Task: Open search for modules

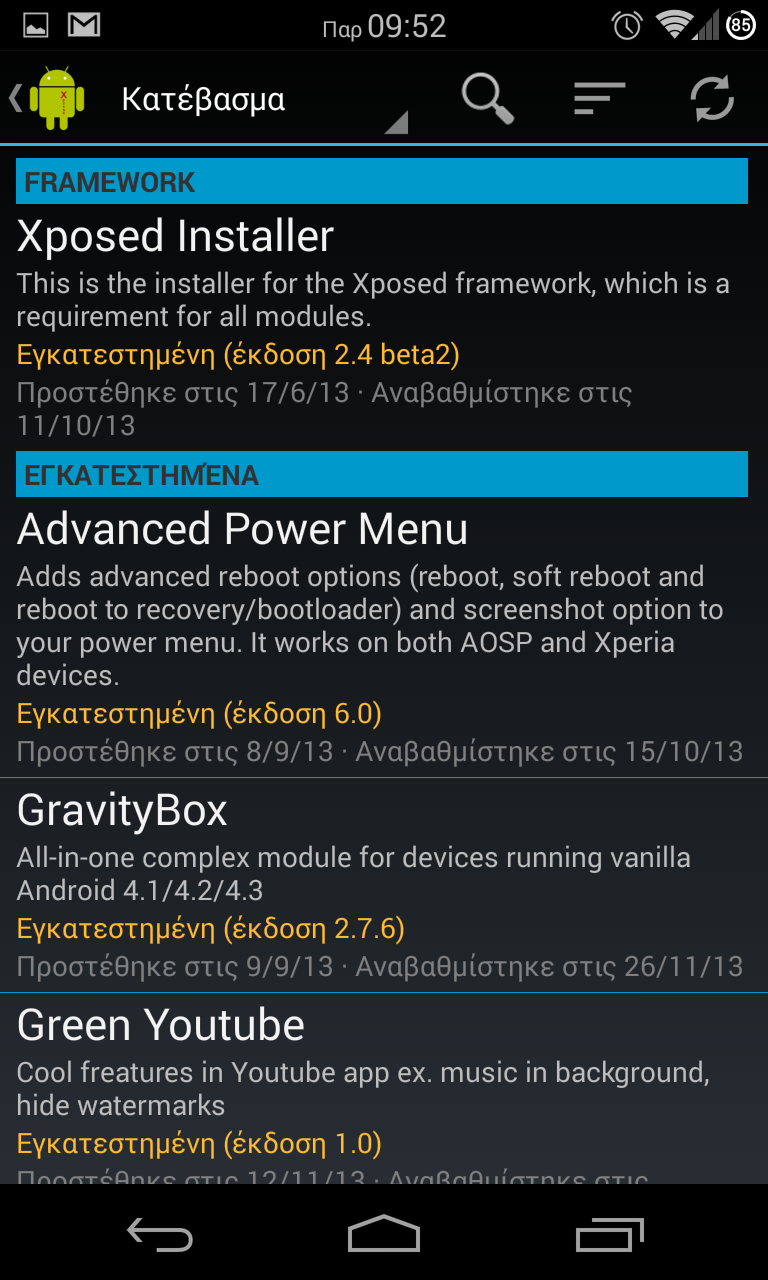Action: point(487,99)
